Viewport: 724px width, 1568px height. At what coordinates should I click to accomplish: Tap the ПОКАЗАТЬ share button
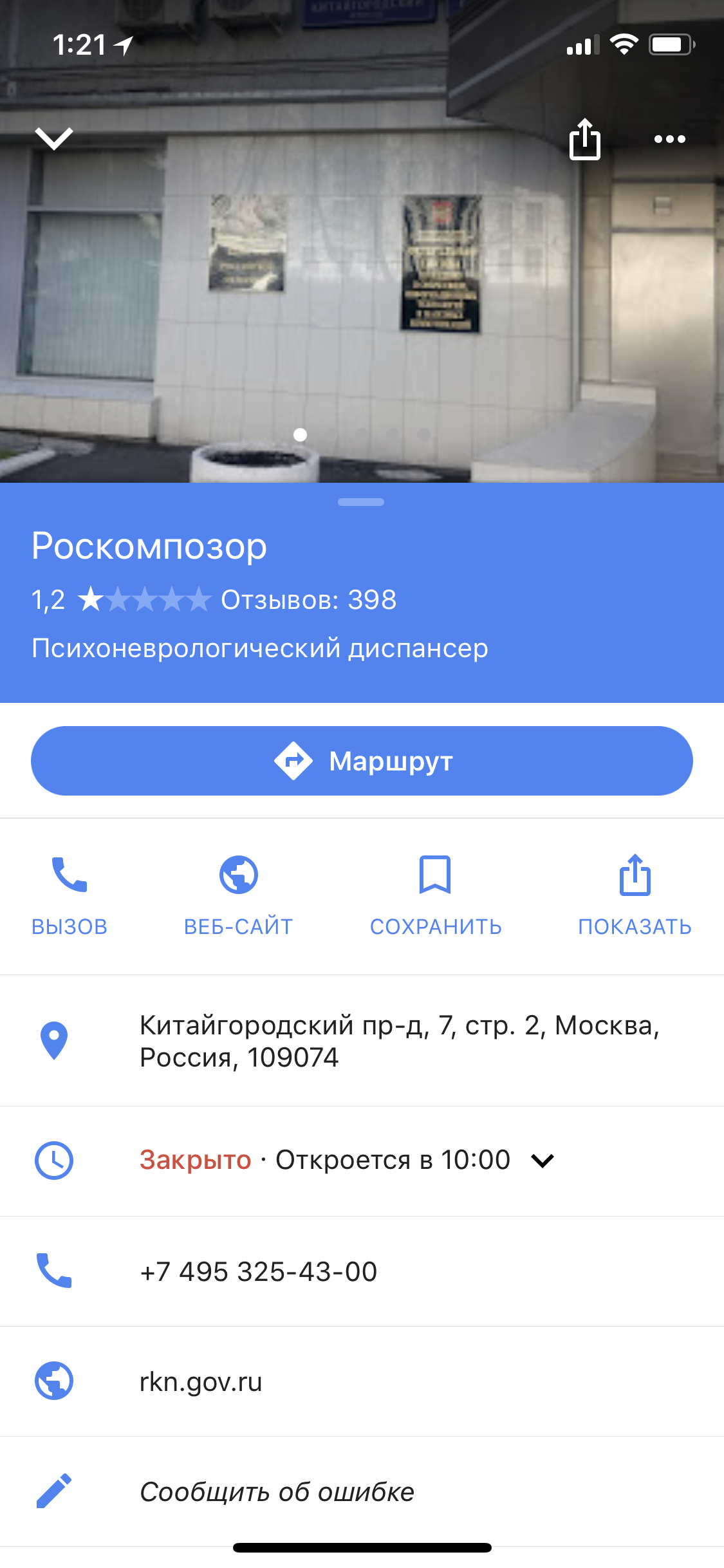pos(635,895)
